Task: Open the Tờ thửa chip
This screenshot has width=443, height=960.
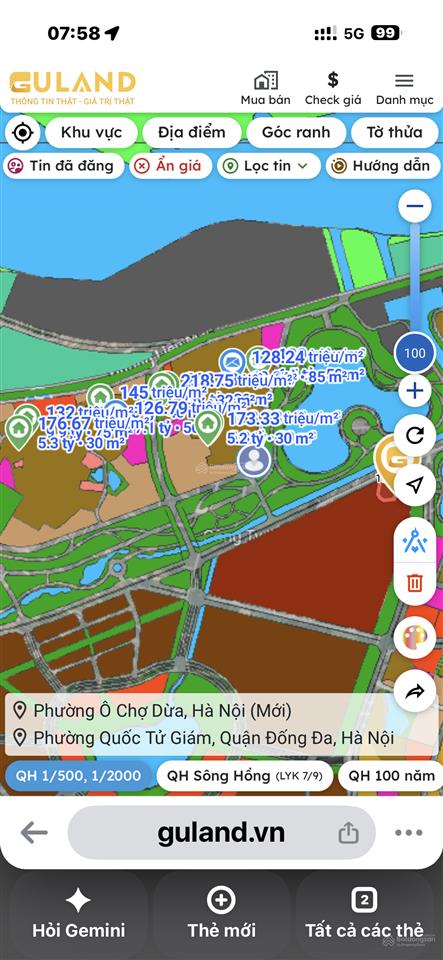Action: 394,132
